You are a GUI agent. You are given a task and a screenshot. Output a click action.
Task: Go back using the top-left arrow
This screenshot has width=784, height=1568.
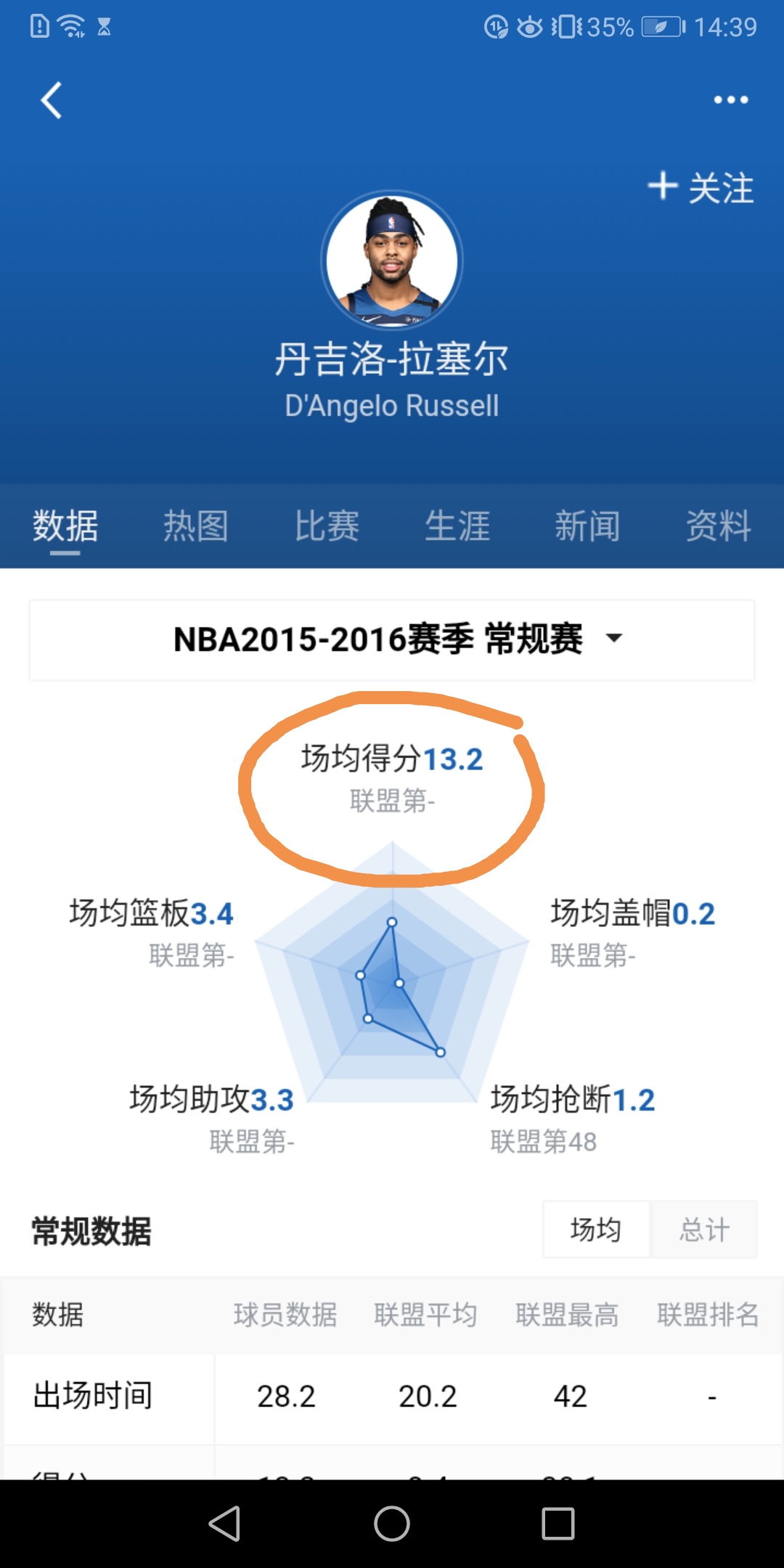52,100
